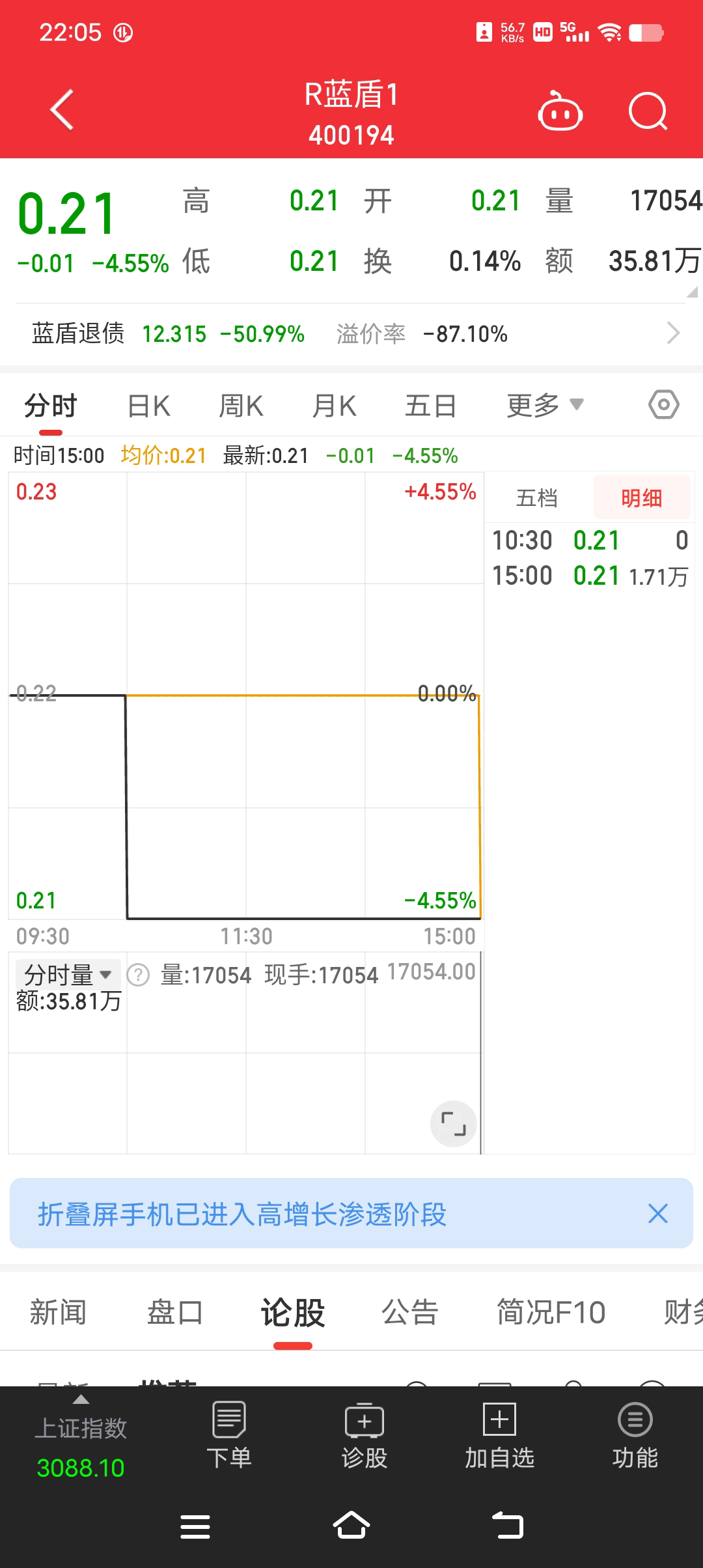Screen dimensions: 703x1568
Task: Switch to the 月K chart
Action: click(334, 406)
